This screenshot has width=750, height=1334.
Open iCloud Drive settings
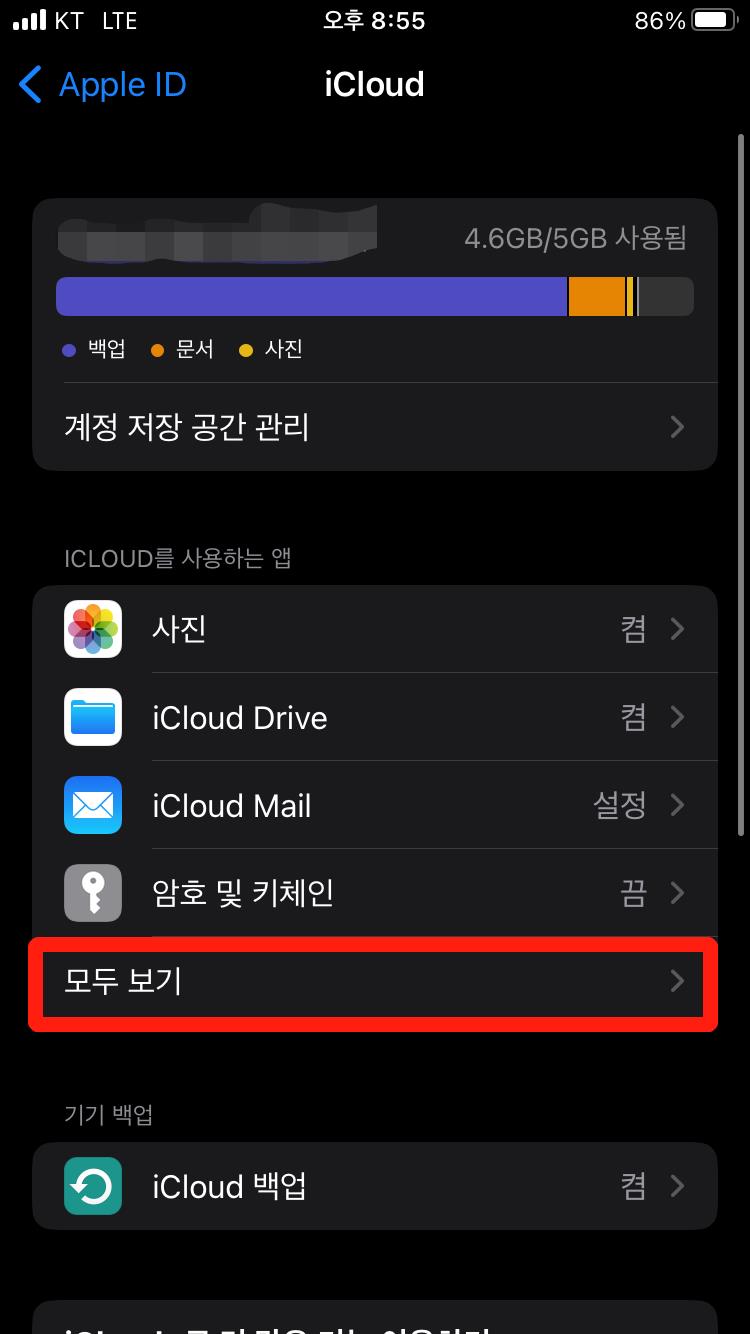[374, 717]
